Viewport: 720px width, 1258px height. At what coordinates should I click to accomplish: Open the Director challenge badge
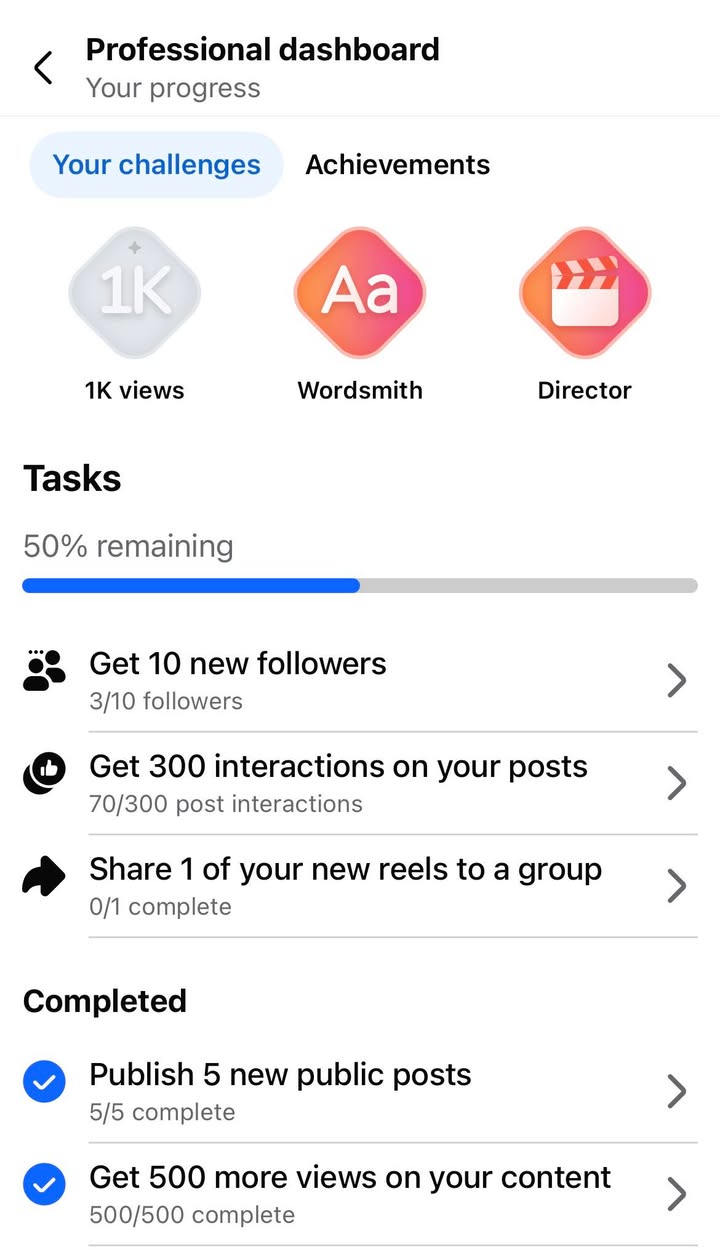(x=585, y=314)
